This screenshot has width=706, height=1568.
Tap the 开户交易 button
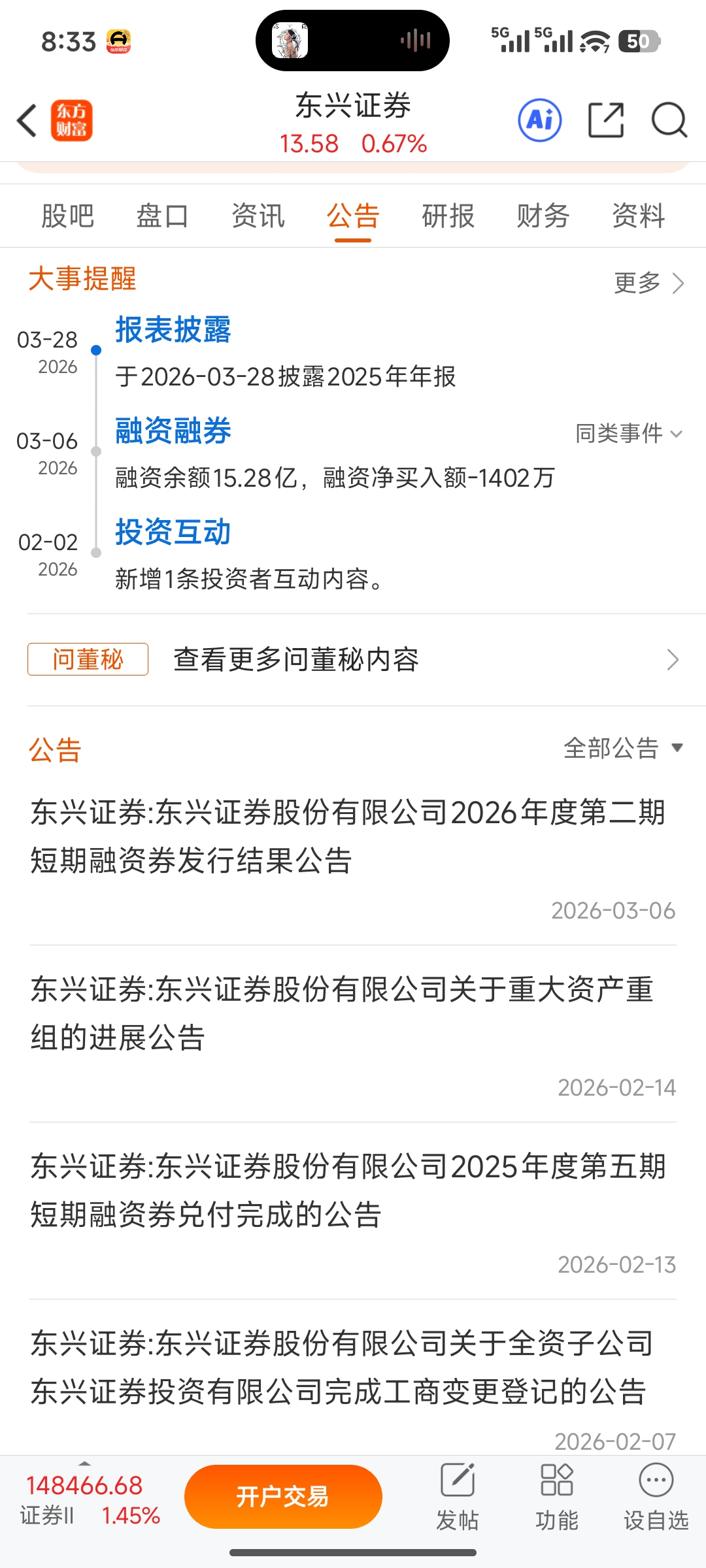(x=283, y=1496)
